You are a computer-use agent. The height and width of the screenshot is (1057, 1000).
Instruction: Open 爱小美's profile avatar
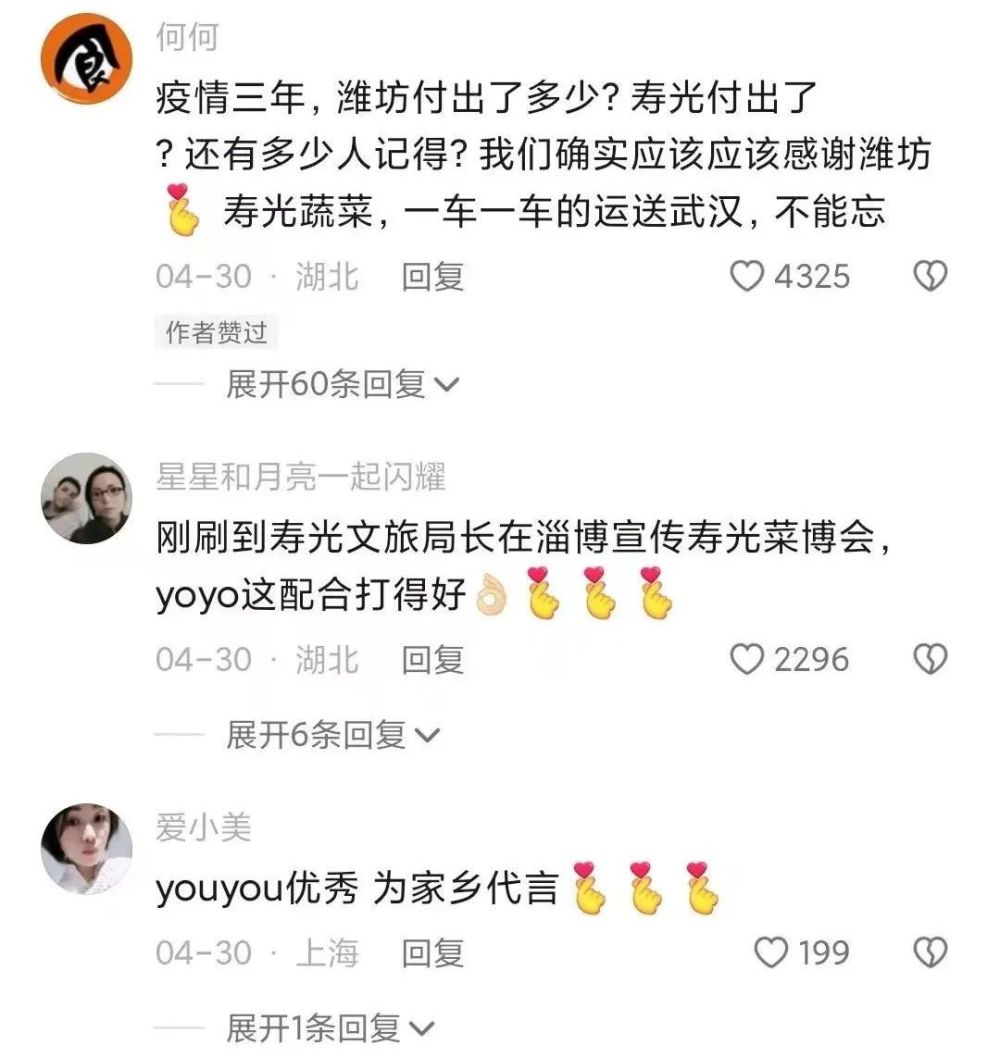click(x=87, y=849)
